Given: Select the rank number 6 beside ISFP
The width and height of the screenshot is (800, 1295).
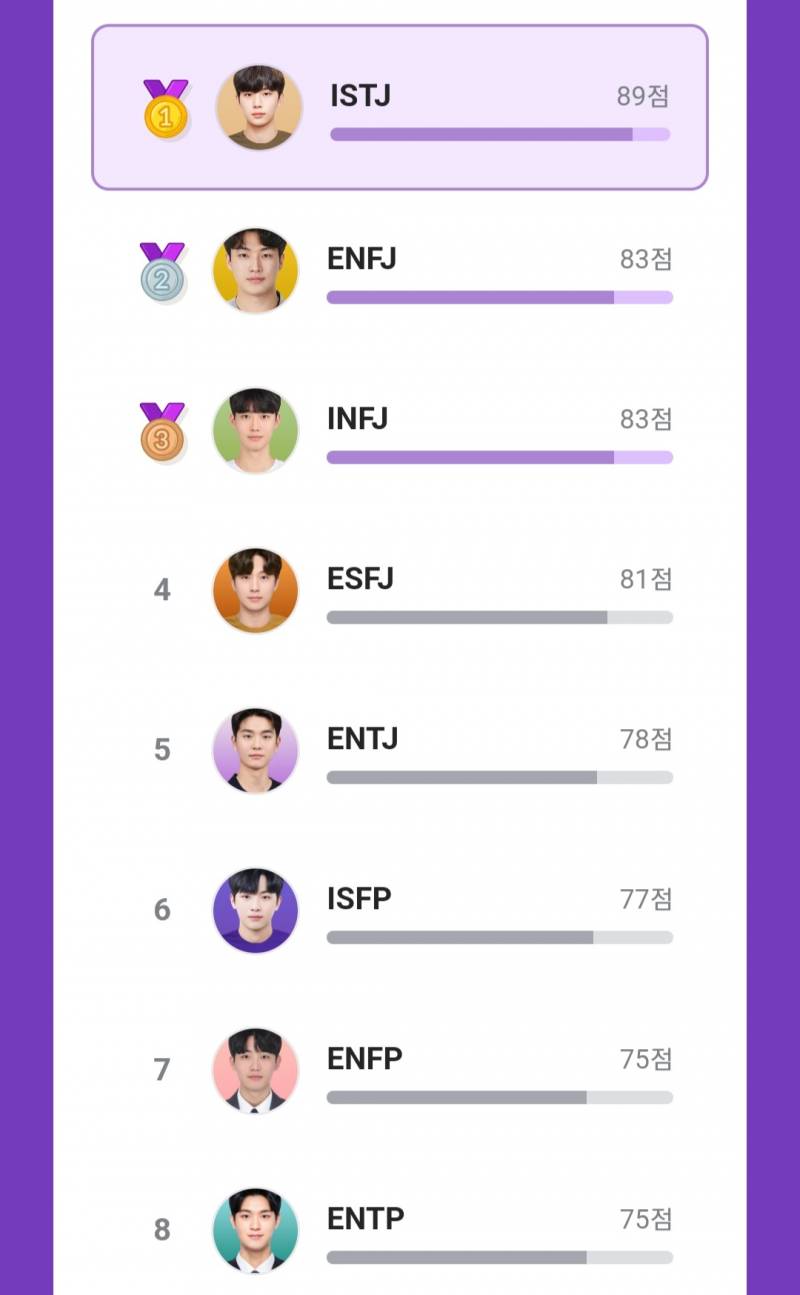Looking at the screenshot, I should [162, 911].
